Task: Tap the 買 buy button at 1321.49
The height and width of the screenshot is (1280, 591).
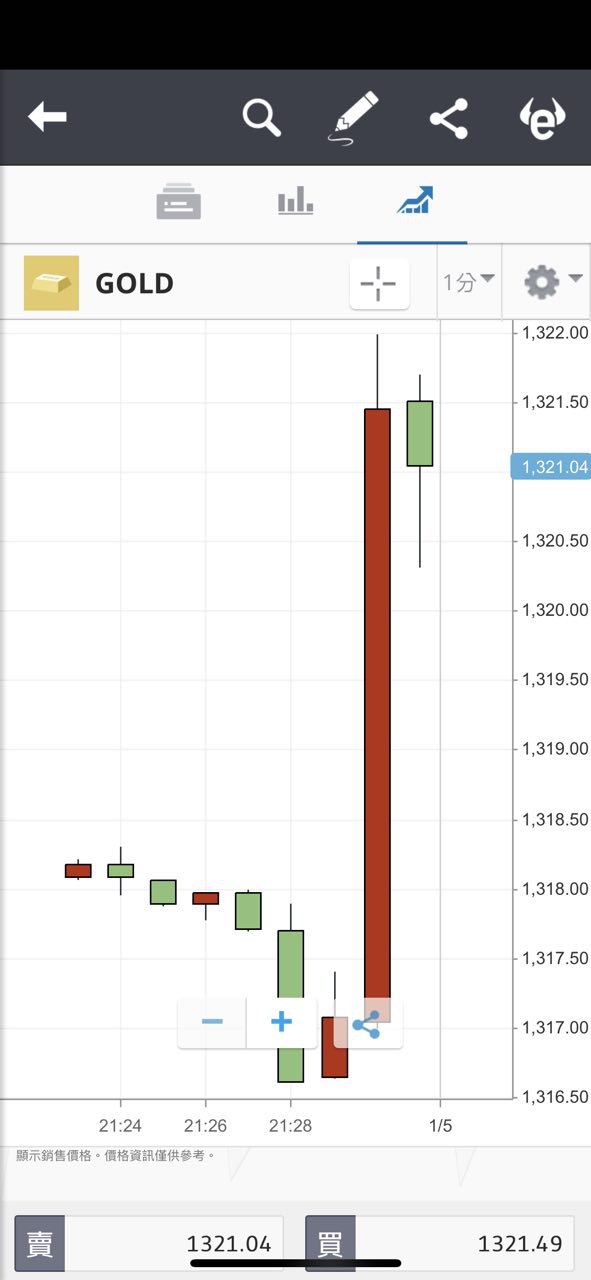Action: click(440, 1244)
